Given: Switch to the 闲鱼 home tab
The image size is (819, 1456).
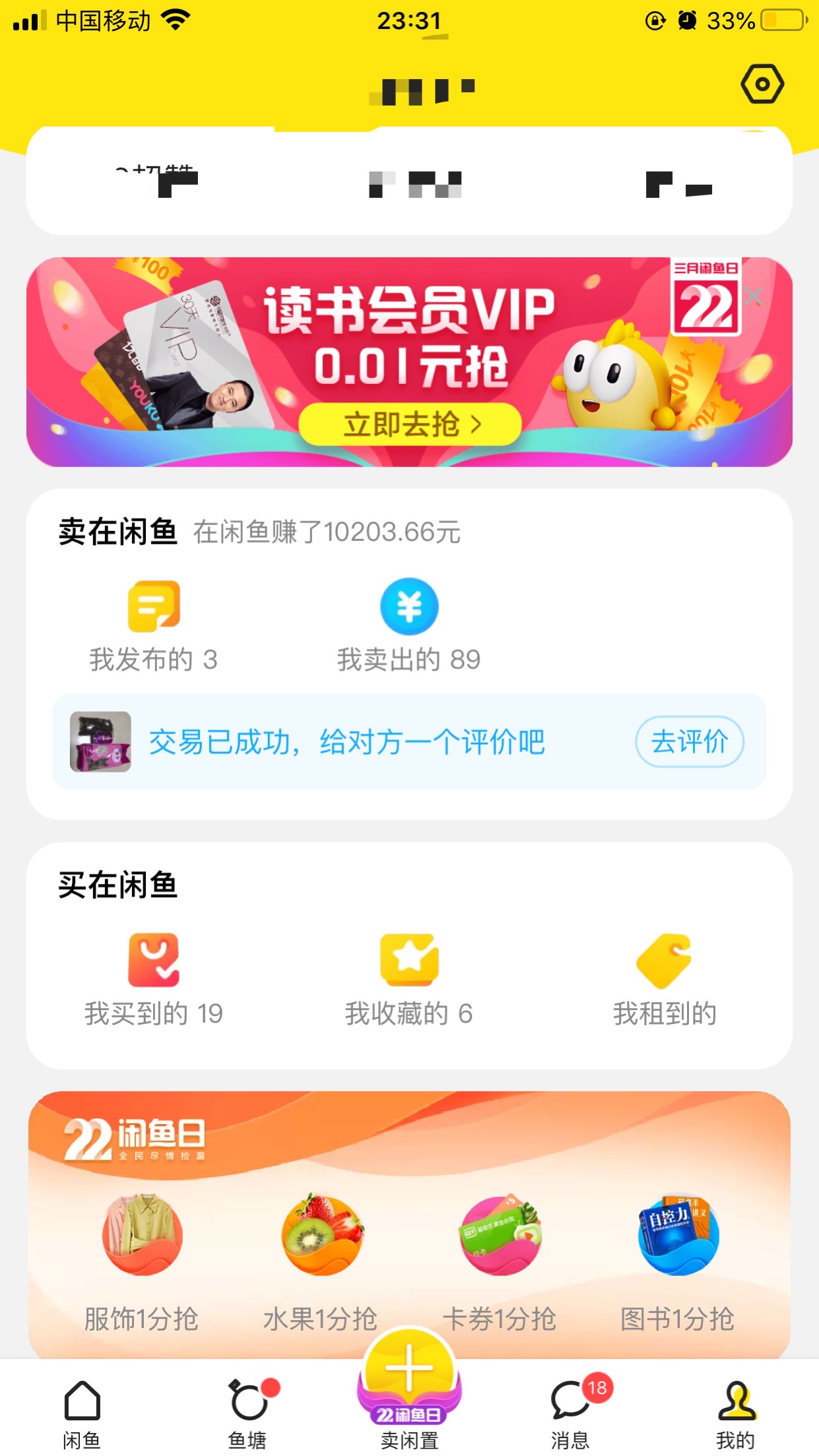Looking at the screenshot, I should pyautogui.click(x=82, y=1413).
